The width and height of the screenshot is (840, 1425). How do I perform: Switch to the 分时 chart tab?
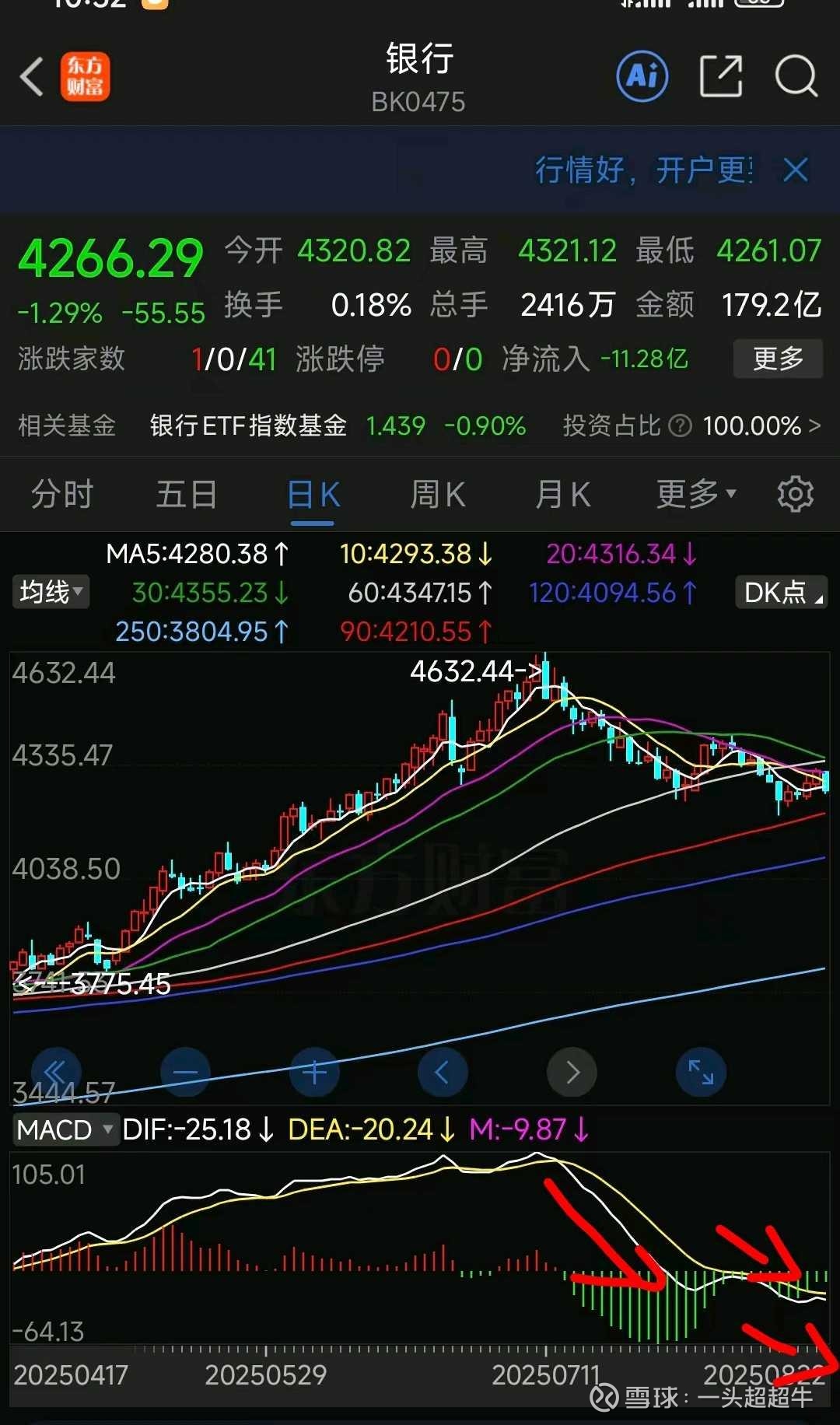62,495
